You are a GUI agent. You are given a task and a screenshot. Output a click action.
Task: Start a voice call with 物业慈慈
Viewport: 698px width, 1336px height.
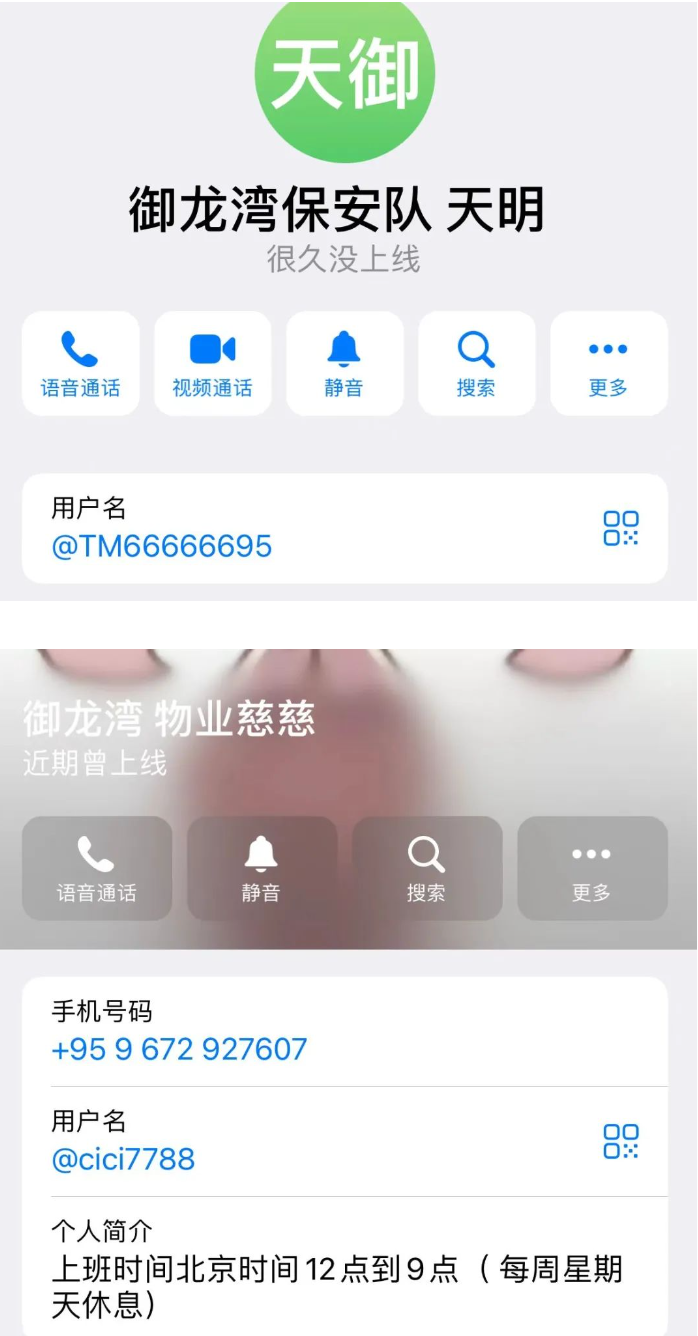click(x=96, y=868)
